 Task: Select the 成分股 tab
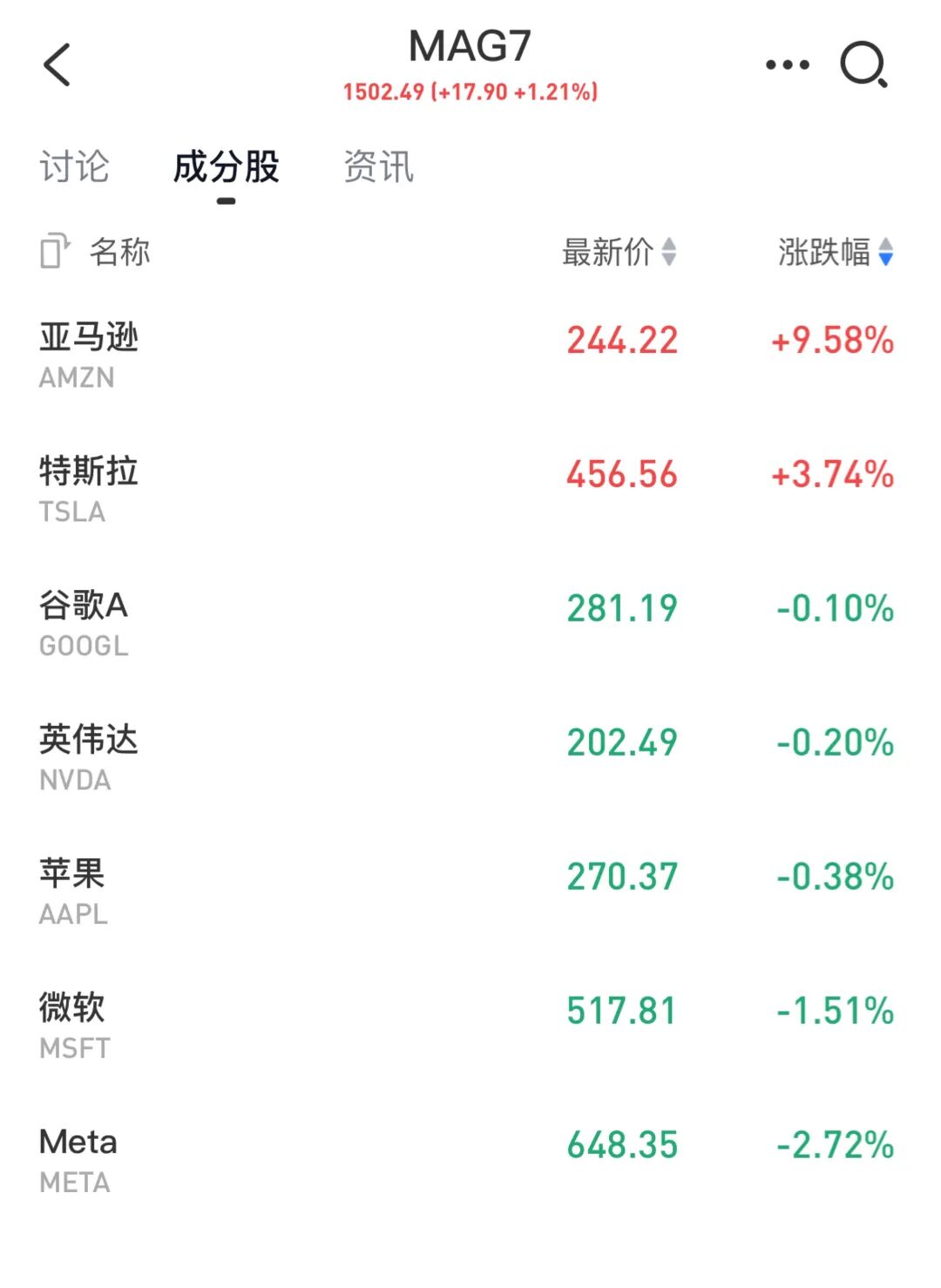227,166
